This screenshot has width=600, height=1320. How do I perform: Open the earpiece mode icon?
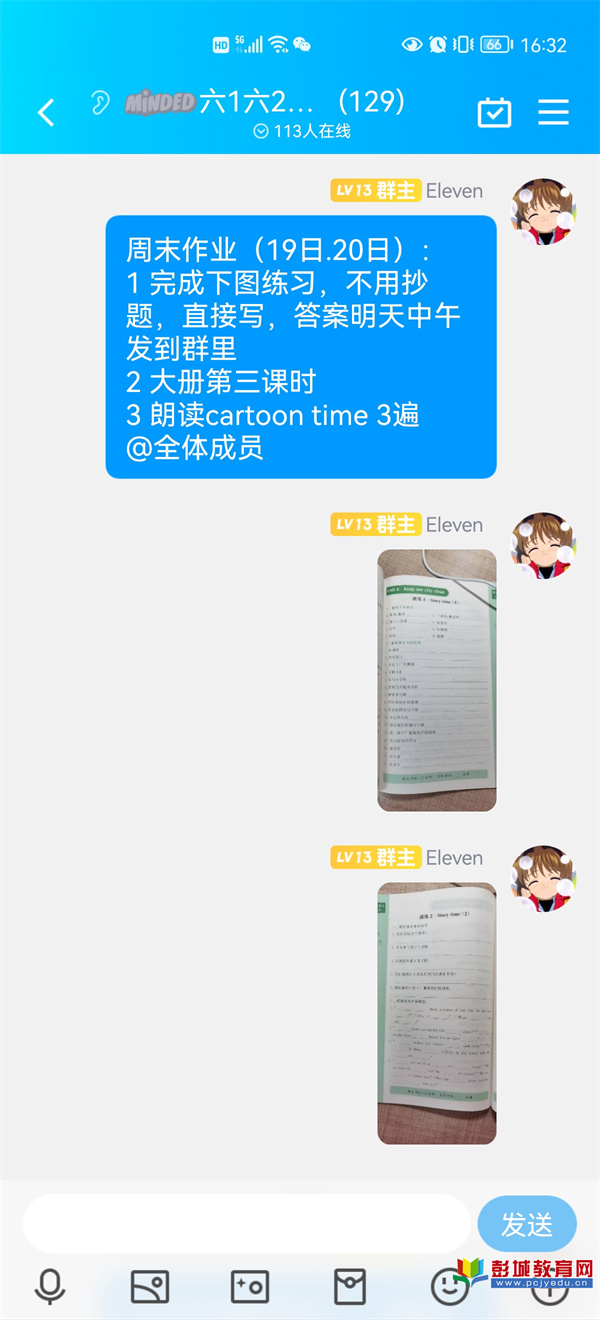pos(100,103)
